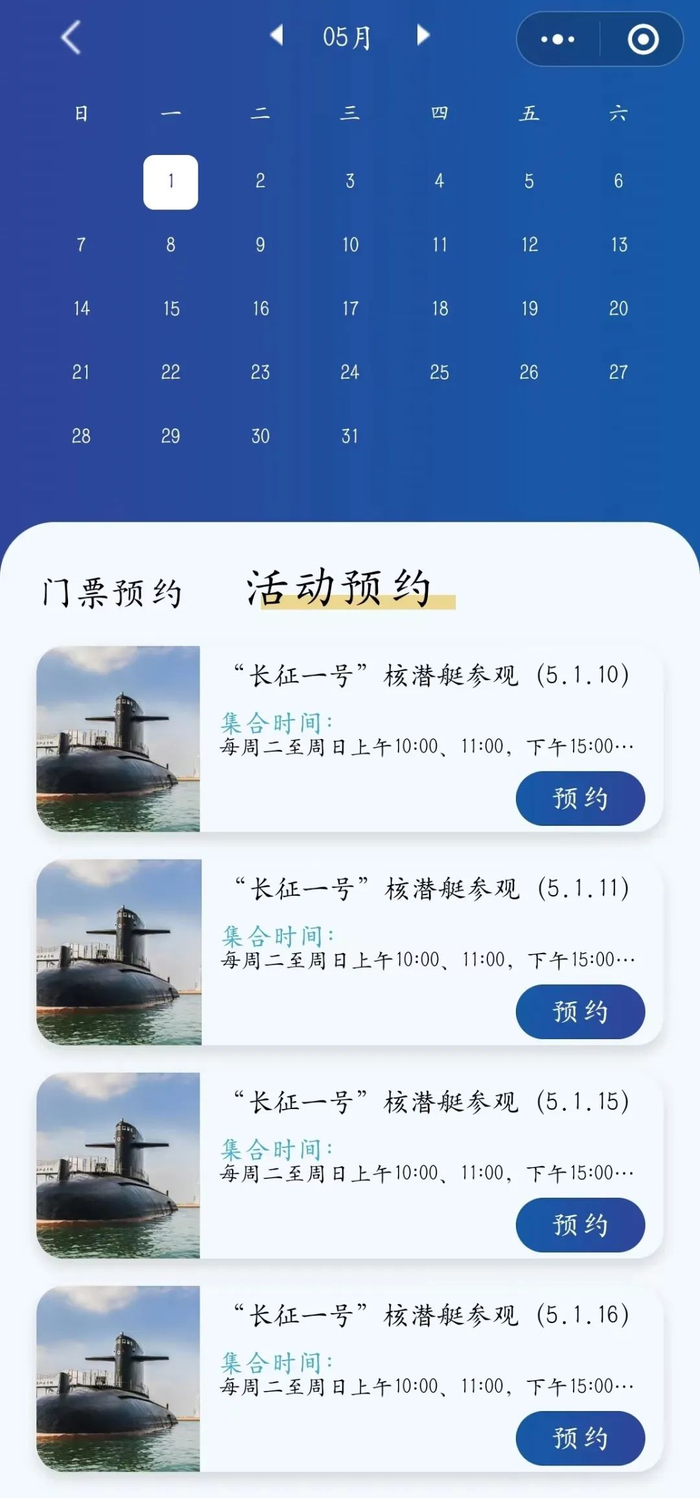View the (5.1.15) submarine visit image
700x1498 pixels.
click(x=118, y=1165)
